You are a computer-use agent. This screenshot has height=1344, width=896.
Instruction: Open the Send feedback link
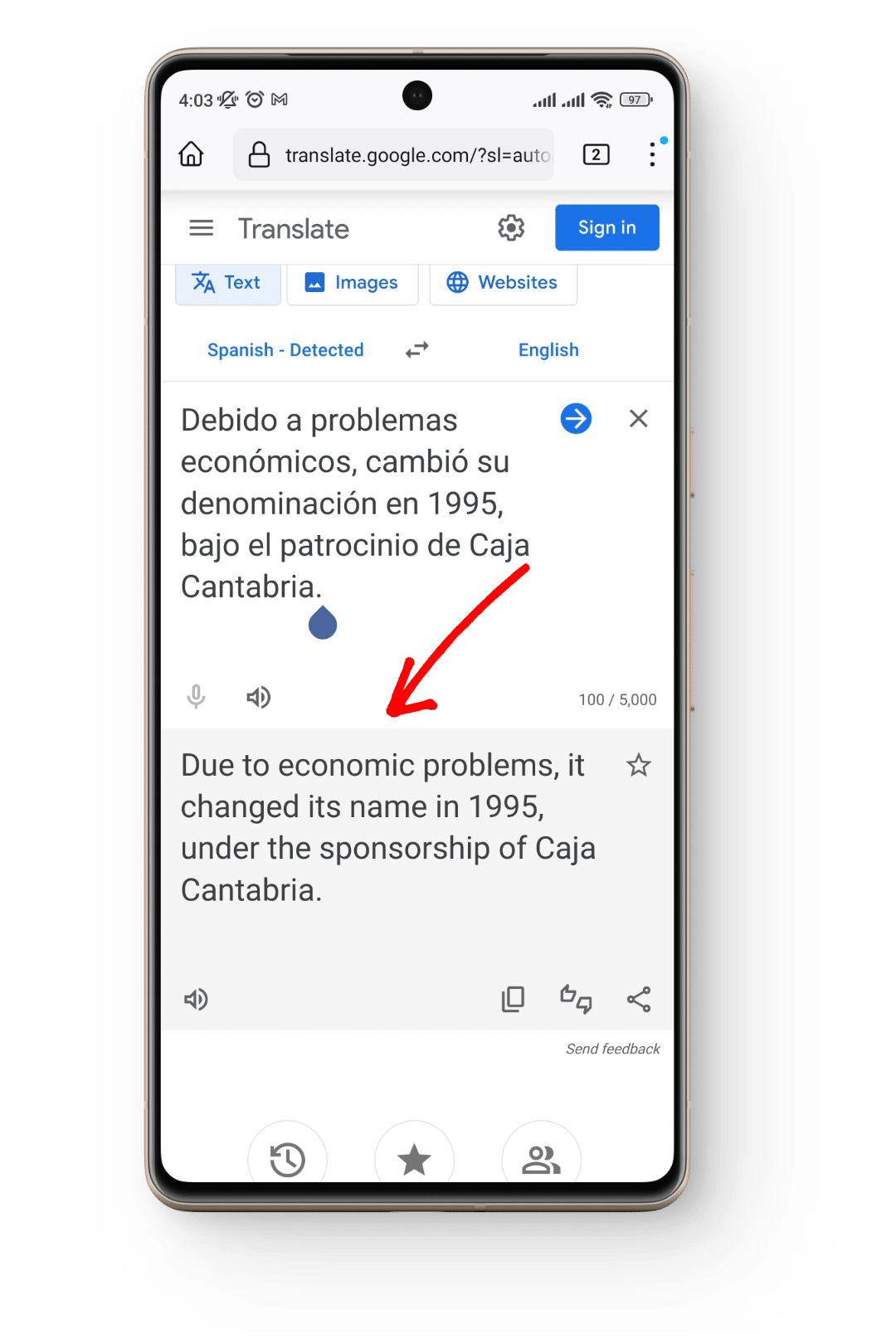click(612, 1049)
